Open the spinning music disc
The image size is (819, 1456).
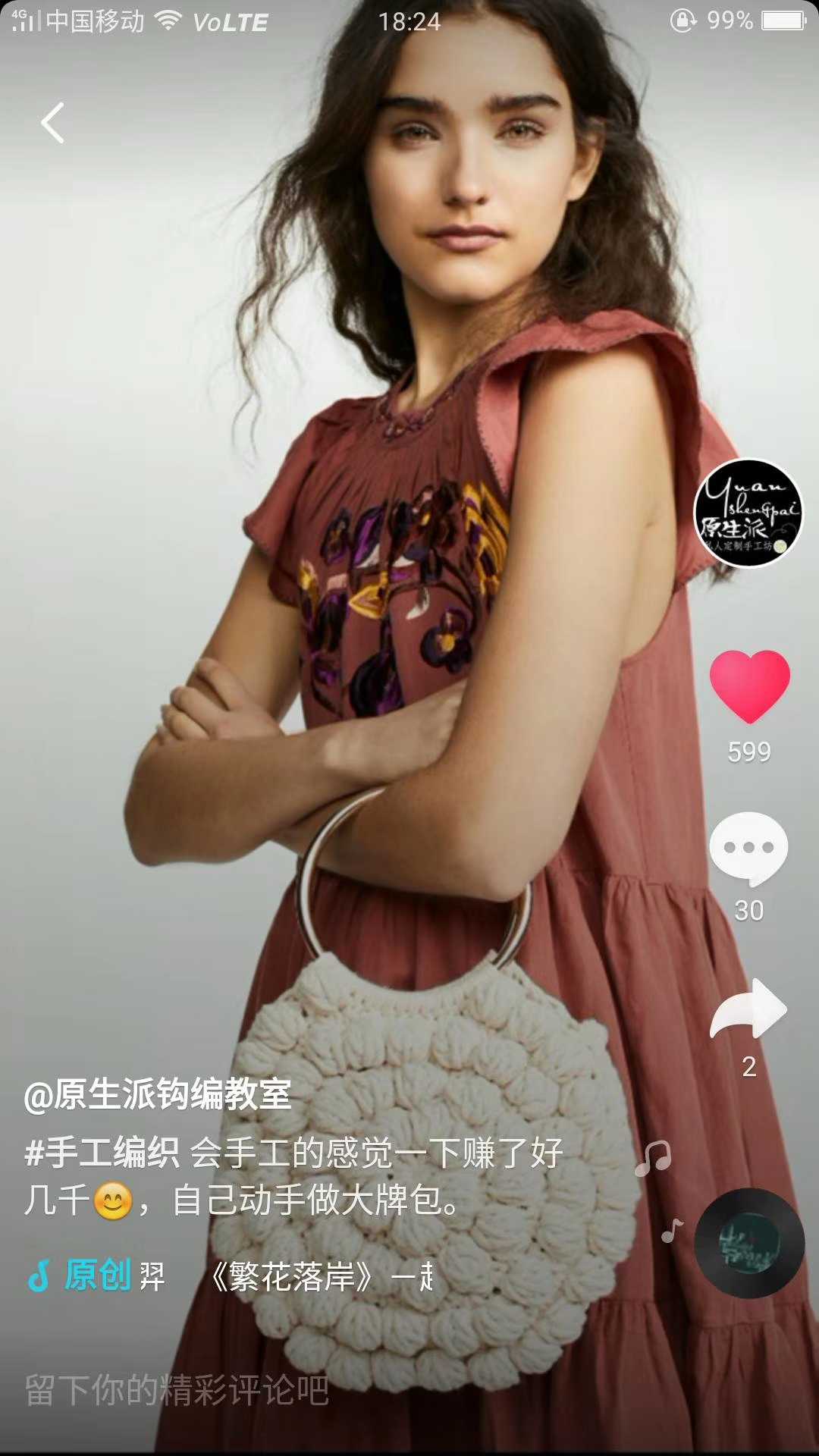click(749, 1243)
